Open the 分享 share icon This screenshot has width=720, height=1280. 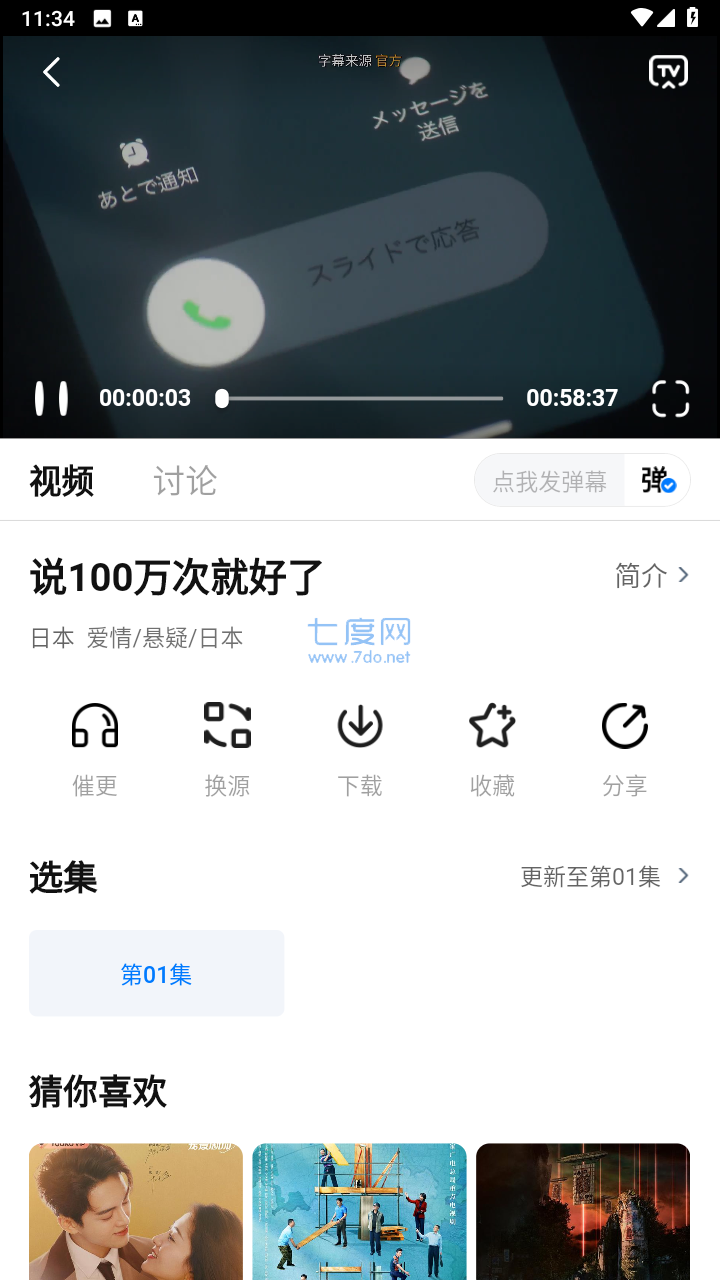tap(624, 725)
